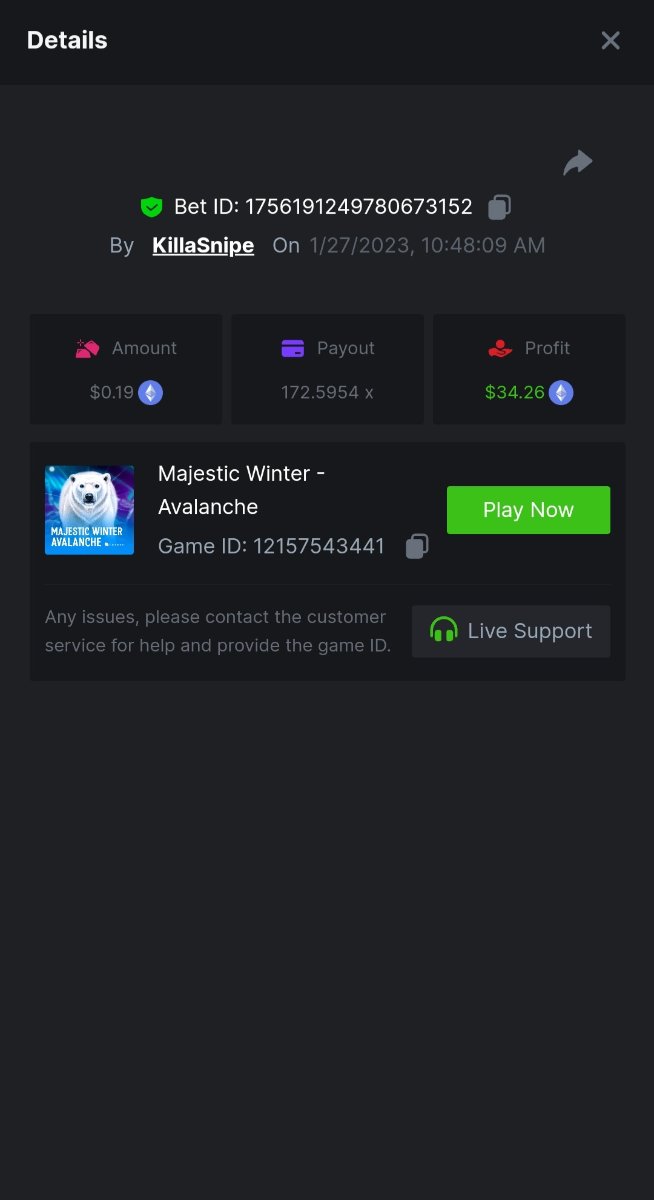The image size is (654, 1200).
Task: Share this bet result
Action: pos(578,163)
